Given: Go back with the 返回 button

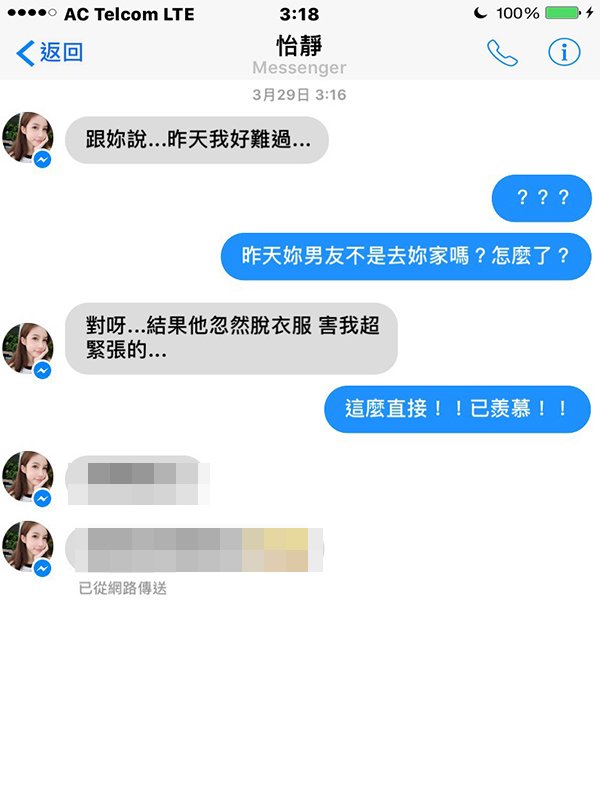Looking at the screenshot, I should click(50, 53).
